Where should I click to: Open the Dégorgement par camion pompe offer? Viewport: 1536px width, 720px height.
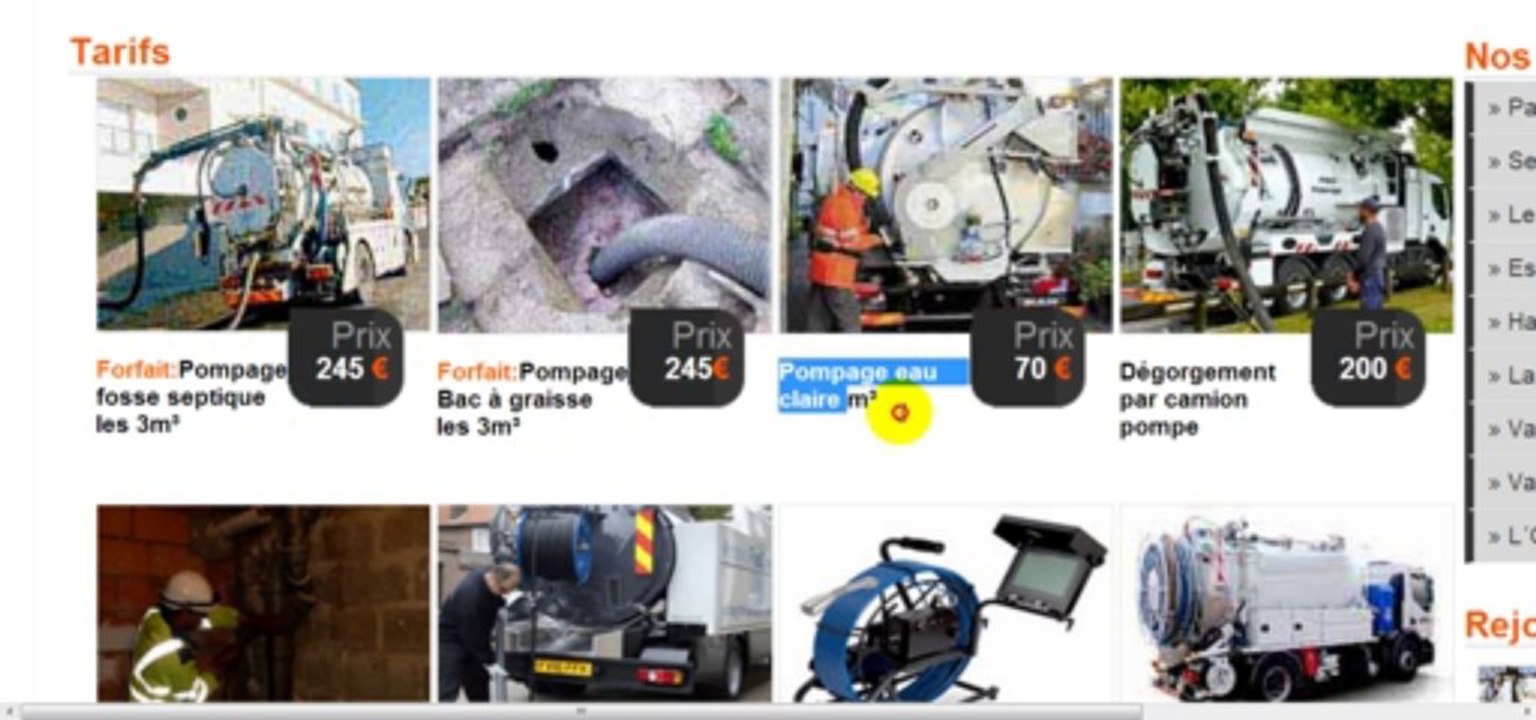point(1286,205)
